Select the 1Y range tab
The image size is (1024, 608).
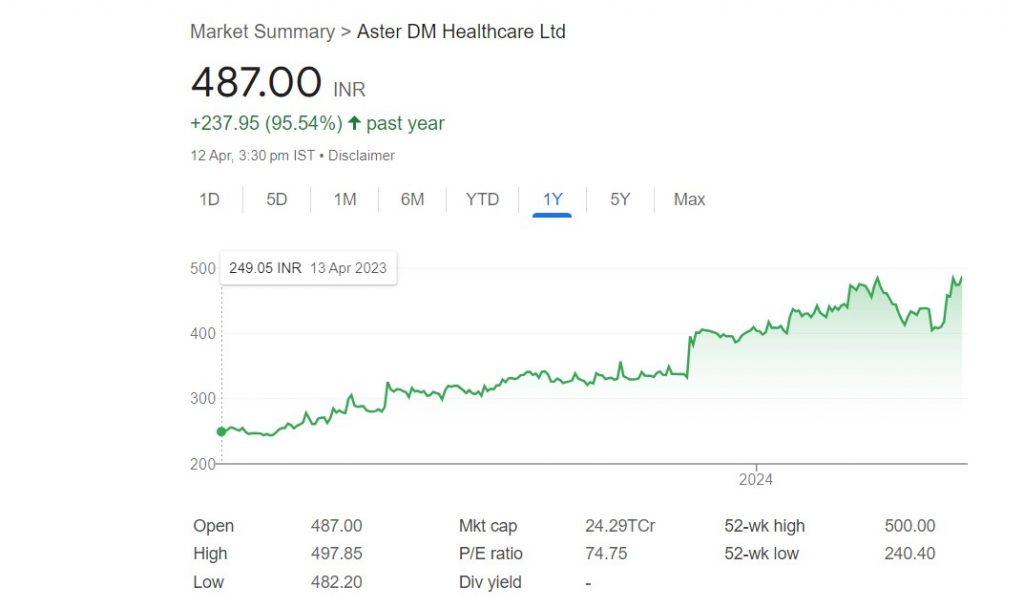552,199
